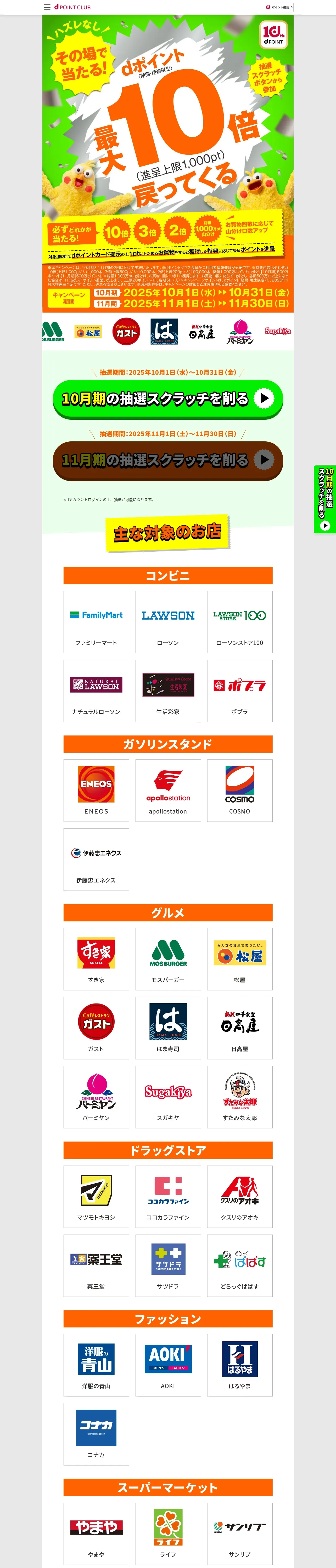Viewport: 336px width, 1568px height.
Task: Open the マツモトキヨシ drugstore card
Action: [x=96, y=1196]
